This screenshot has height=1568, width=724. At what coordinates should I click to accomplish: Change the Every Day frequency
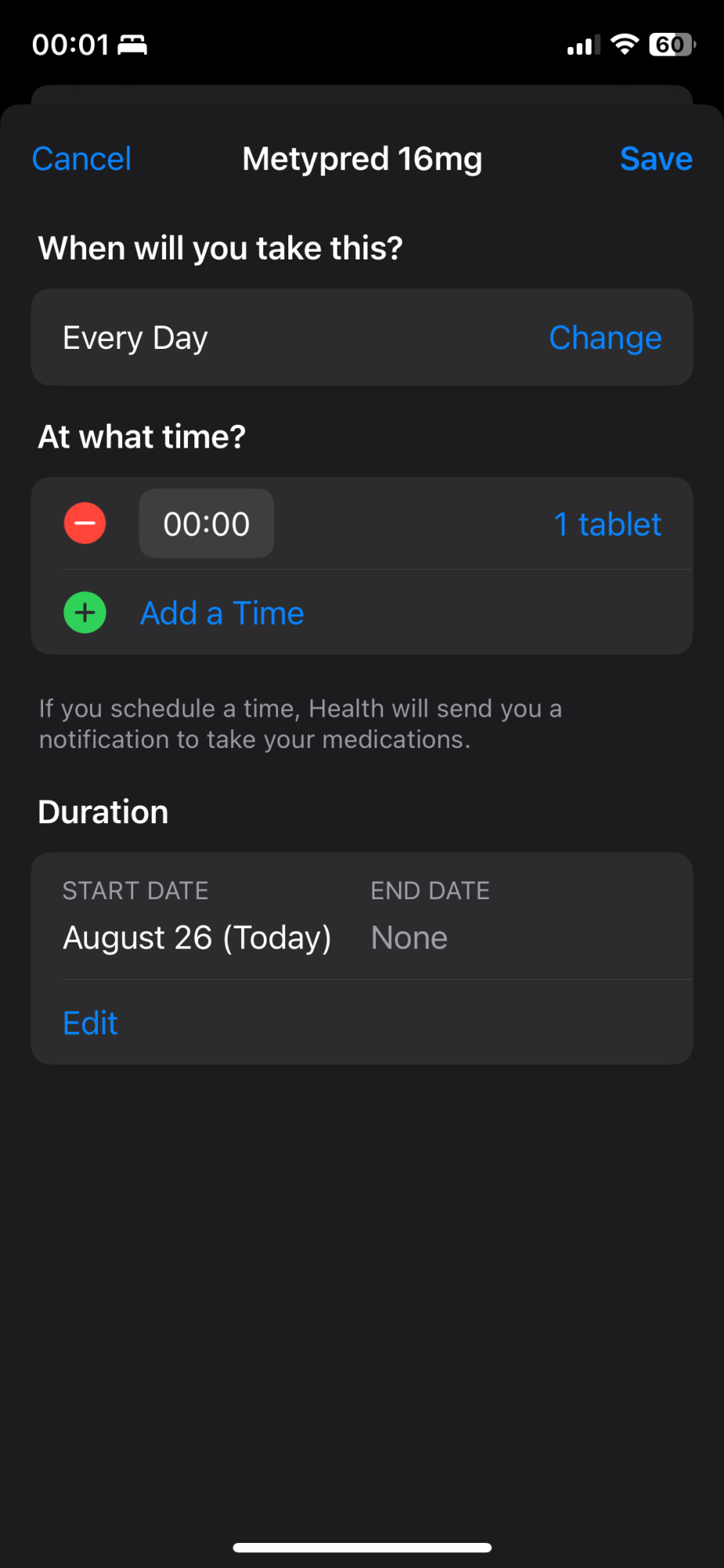(605, 338)
